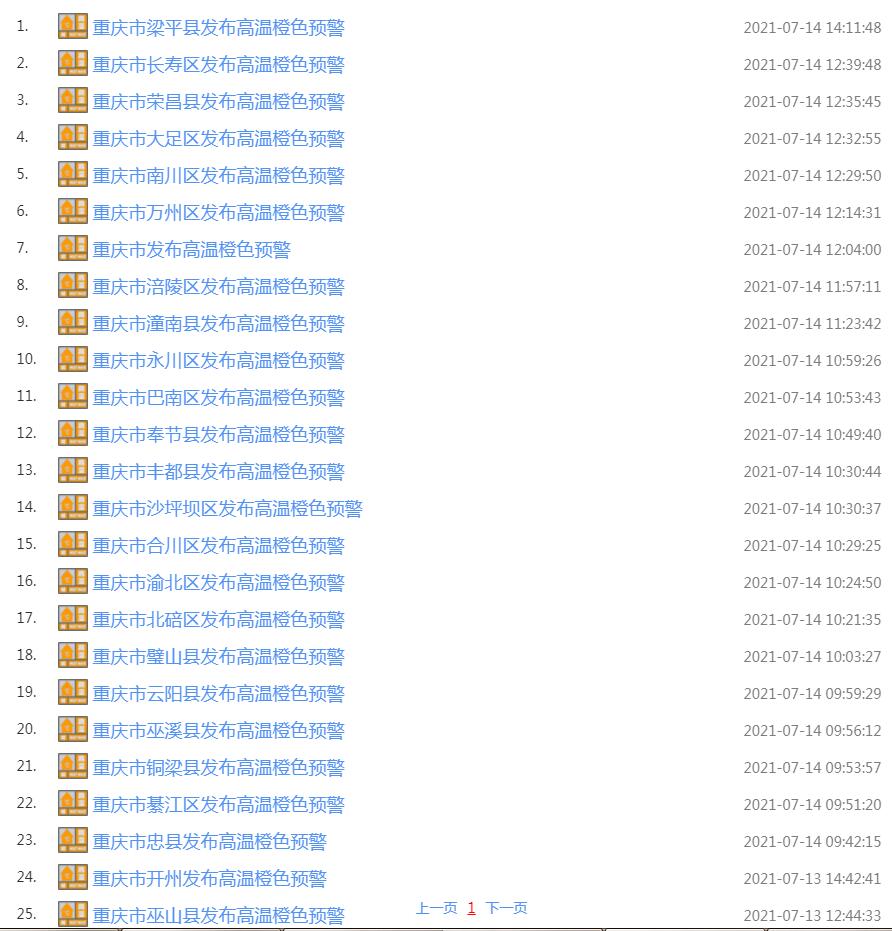Open 重庆市綦江区发布高温橙色预警 link
This screenshot has width=892, height=931.
[x=218, y=805]
